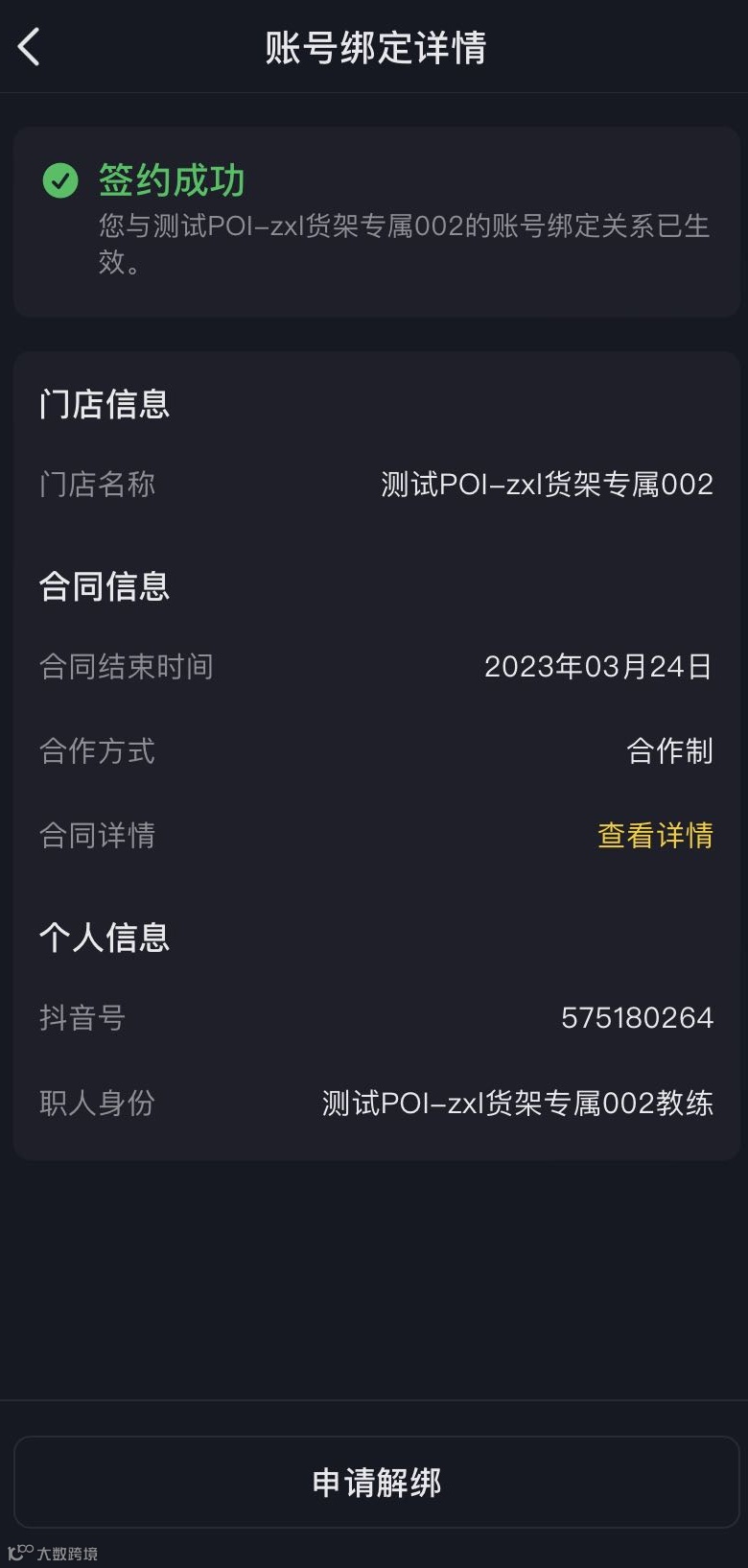The height and width of the screenshot is (1568, 748).
Task: Tap the 申请解绑 button
Action: click(376, 1482)
